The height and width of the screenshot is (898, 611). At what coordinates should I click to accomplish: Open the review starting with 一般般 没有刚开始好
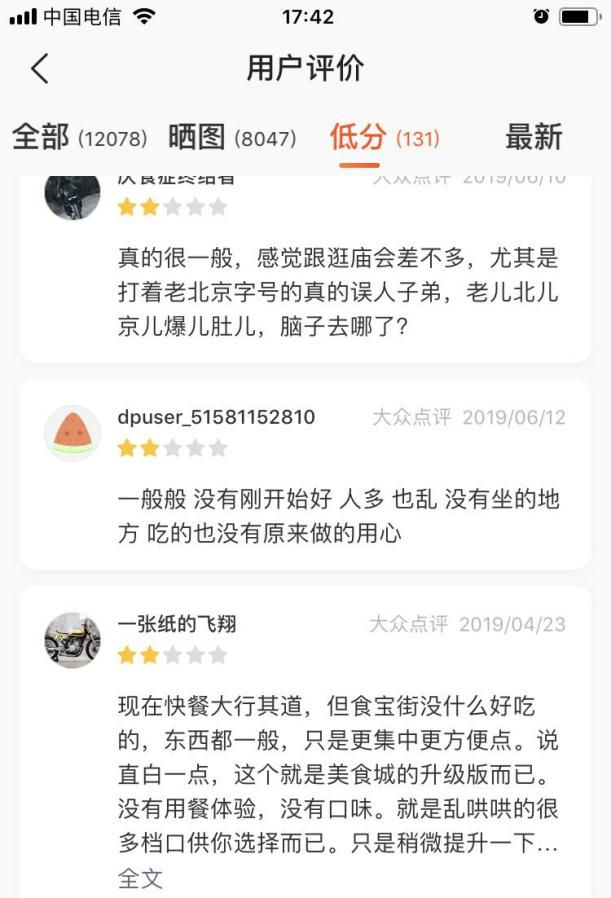point(337,515)
